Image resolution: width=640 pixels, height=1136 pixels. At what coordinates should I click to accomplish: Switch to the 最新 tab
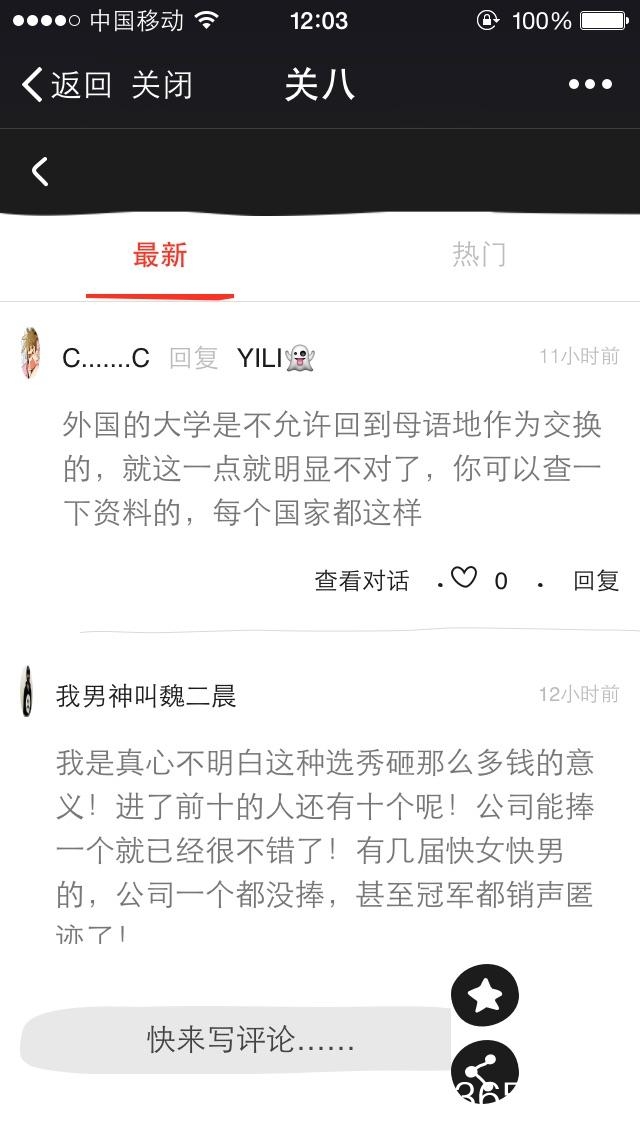(160, 256)
